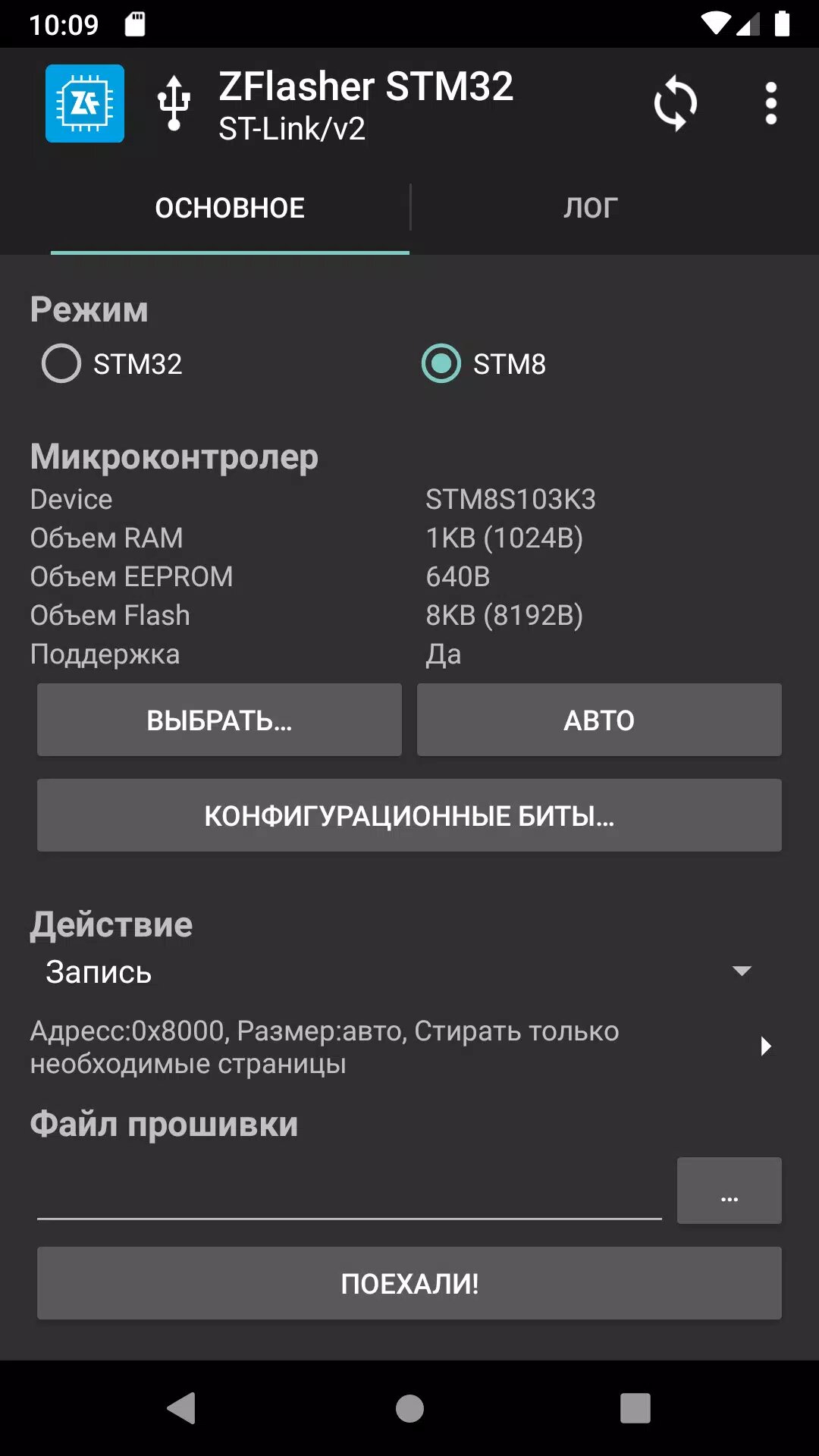Open КОНФИГУРАЦИОННЫЕ БИТЫ… settings

coord(409,815)
